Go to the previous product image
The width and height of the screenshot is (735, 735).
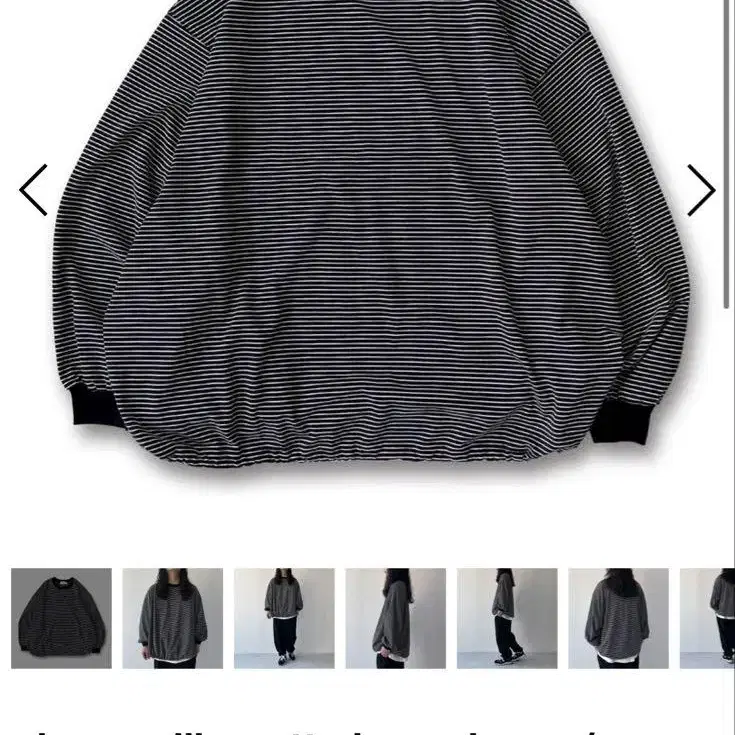point(34,190)
